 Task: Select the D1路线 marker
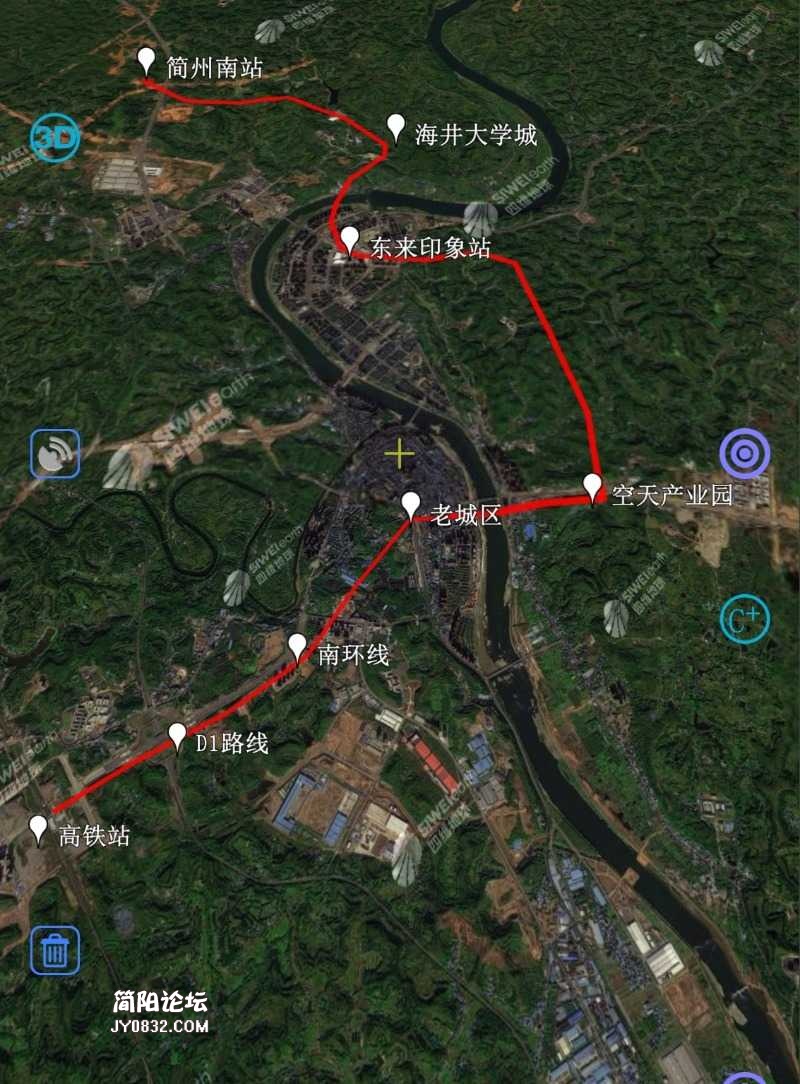pyautogui.click(x=177, y=736)
